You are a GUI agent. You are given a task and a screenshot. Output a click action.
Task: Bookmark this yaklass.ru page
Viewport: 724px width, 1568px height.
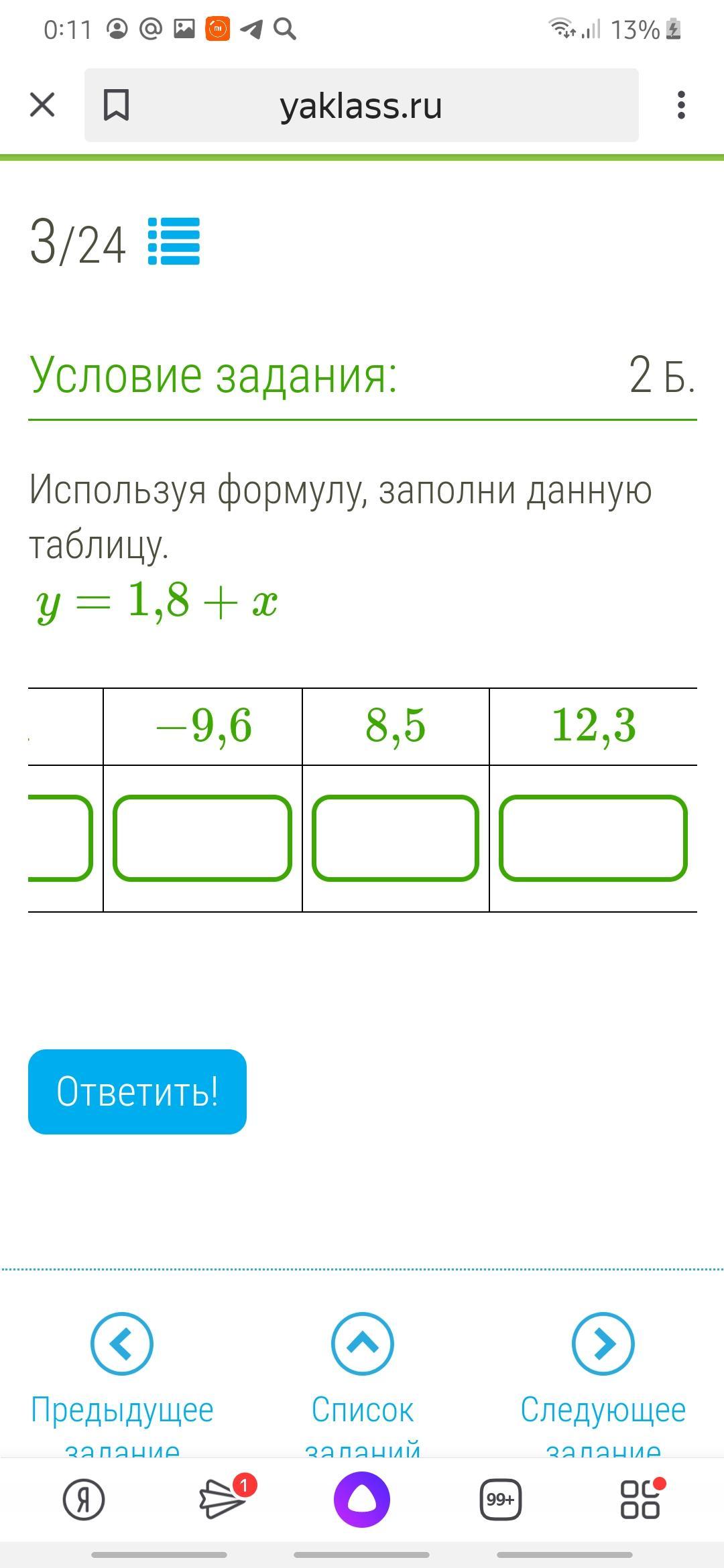click(116, 105)
